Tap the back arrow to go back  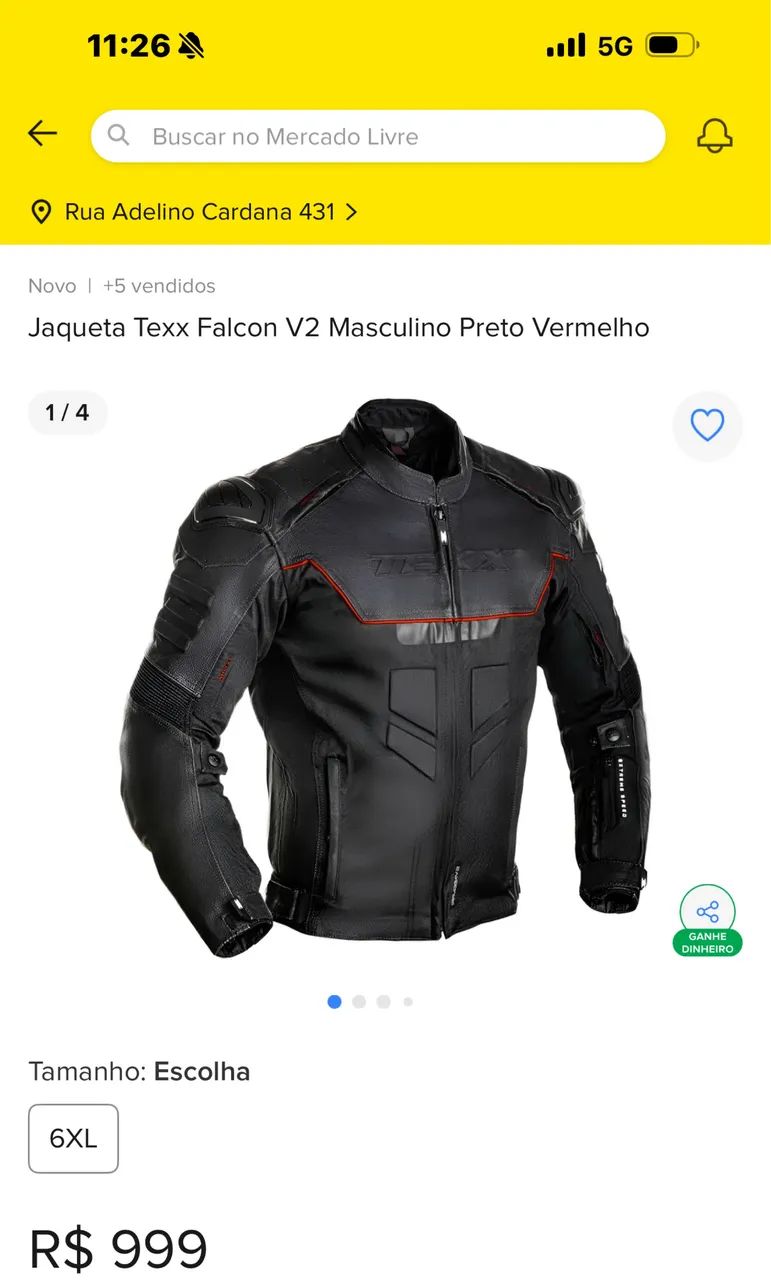click(41, 132)
